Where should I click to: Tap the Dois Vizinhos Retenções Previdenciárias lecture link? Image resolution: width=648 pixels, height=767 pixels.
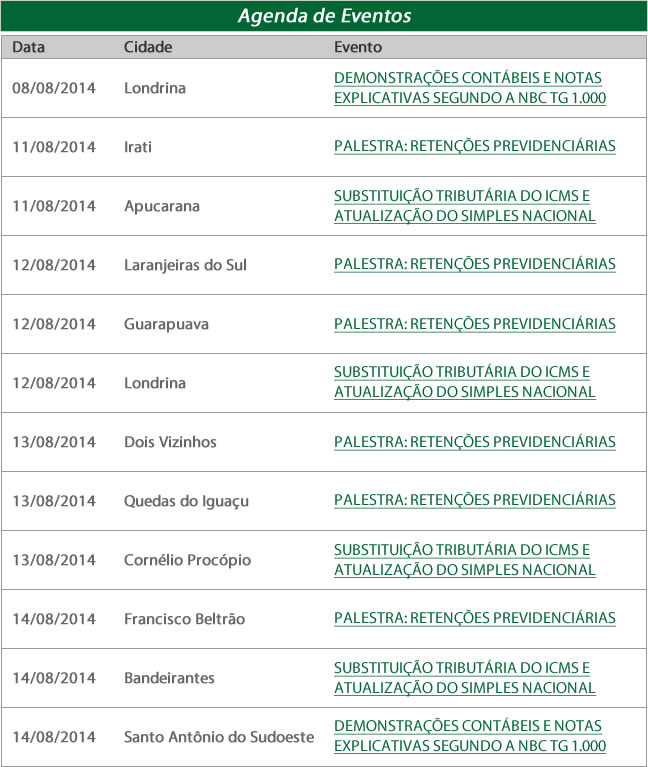[474, 442]
